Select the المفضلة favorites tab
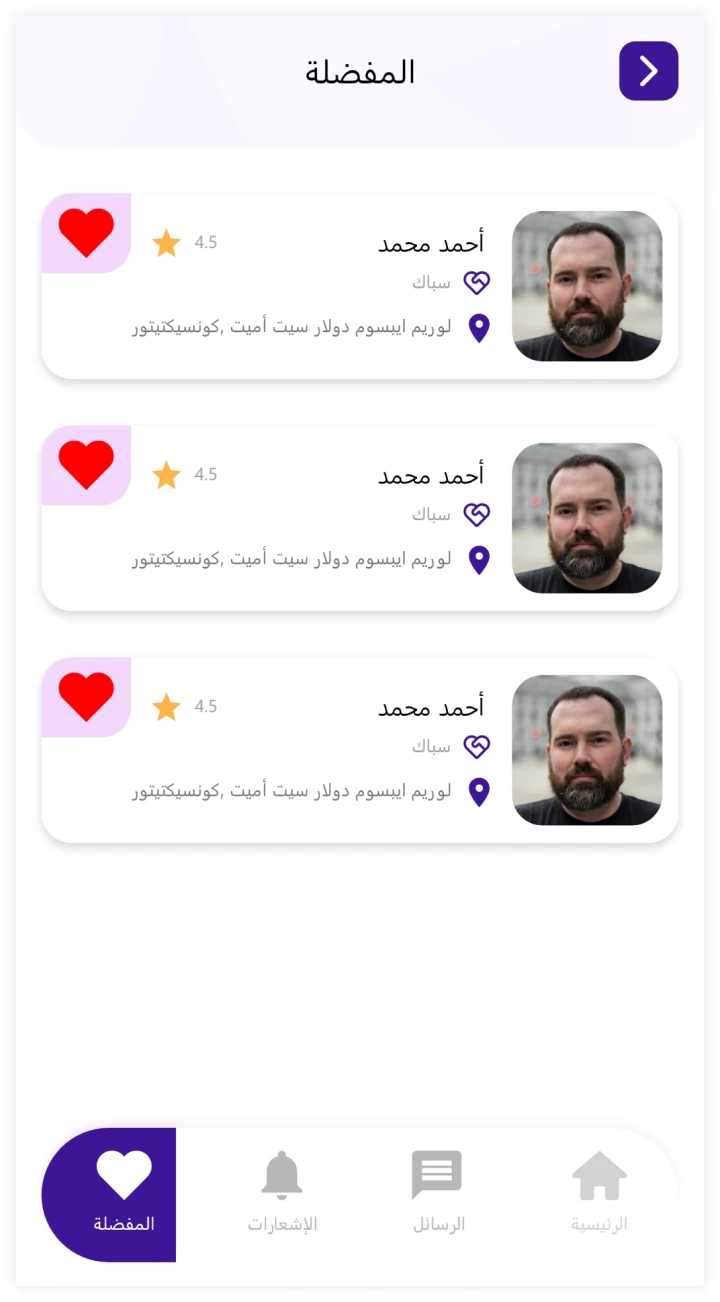Viewport: 720px width, 1302px height. coord(123,1193)
